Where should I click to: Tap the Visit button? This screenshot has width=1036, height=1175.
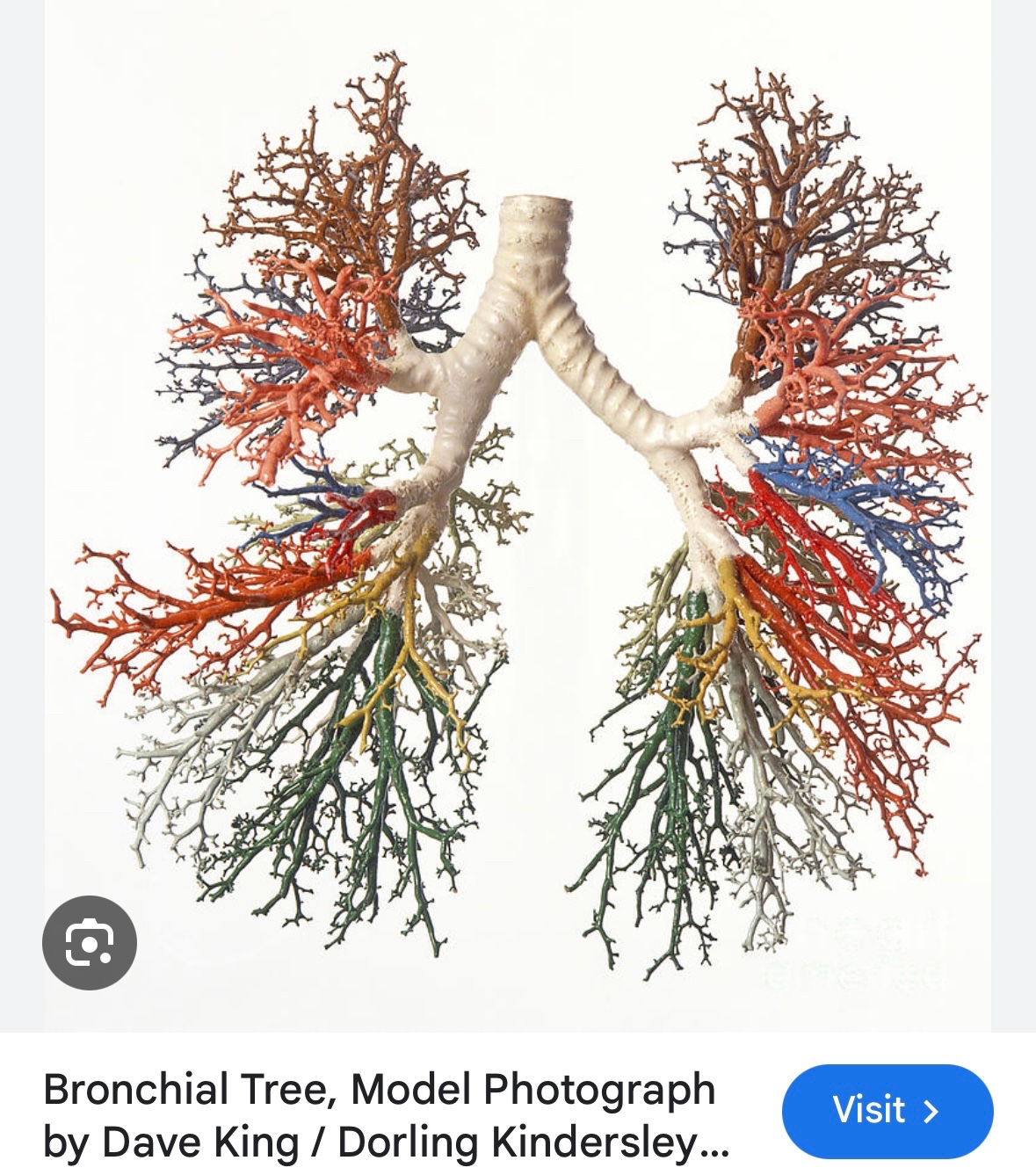click(887, 1111)
